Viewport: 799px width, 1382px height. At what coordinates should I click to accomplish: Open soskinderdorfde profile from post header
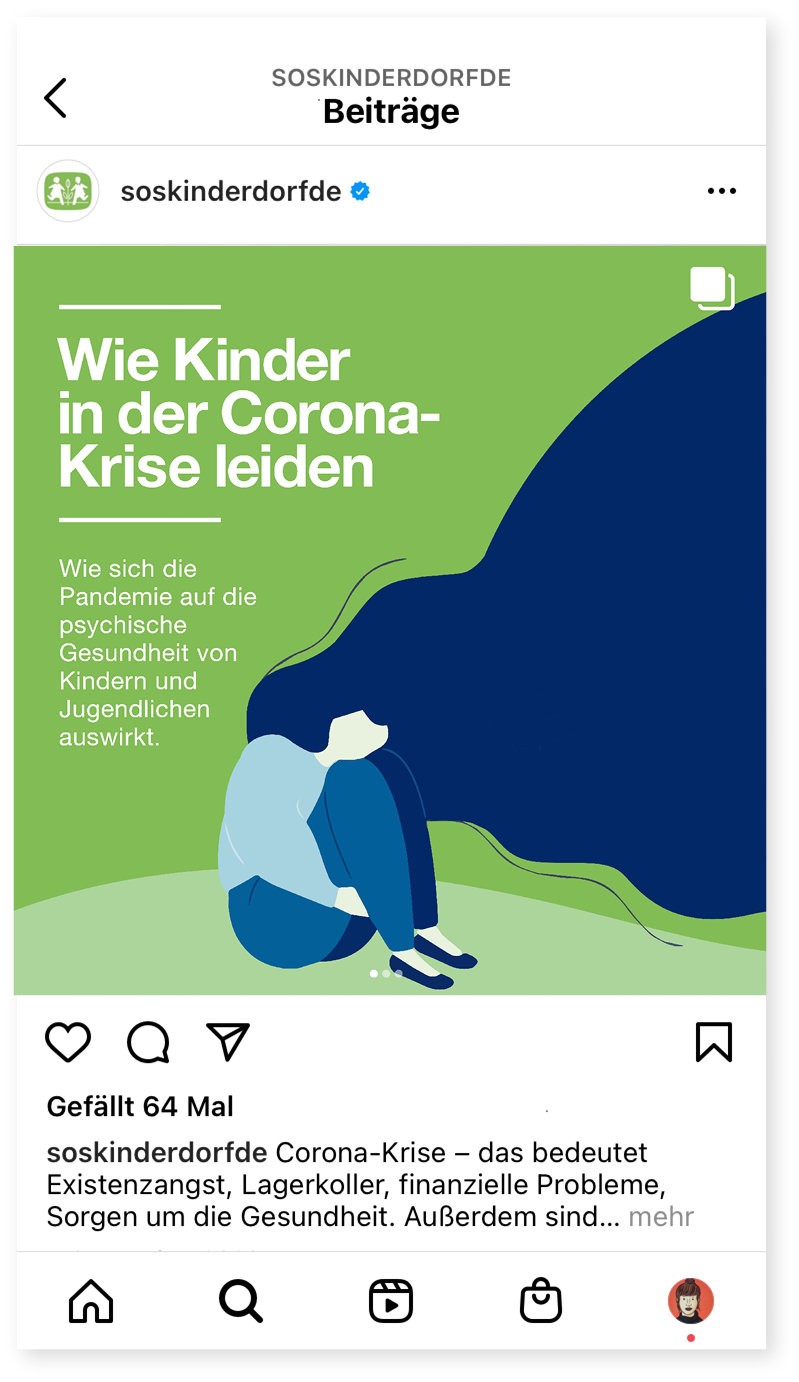tap(230, 191)
